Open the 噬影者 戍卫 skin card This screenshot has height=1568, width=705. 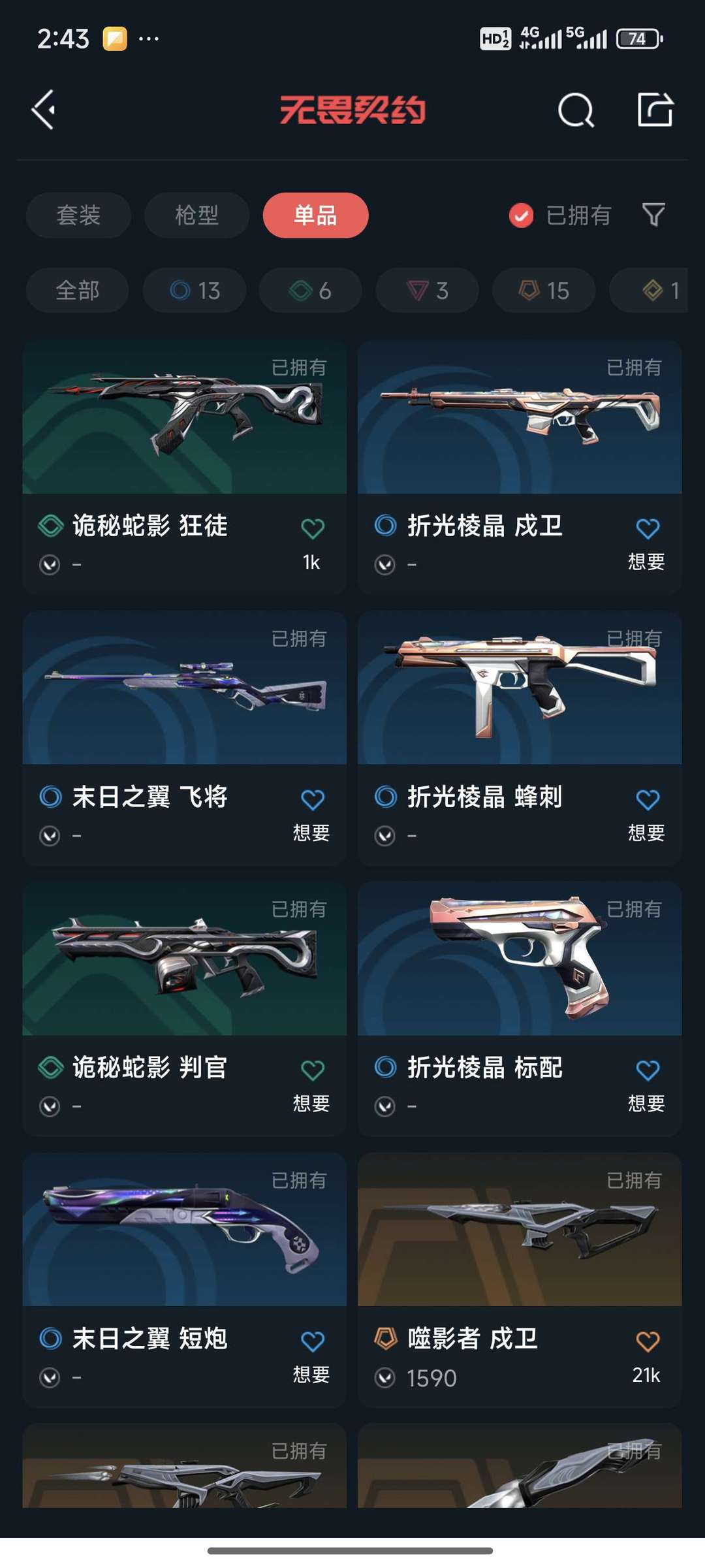click(x=520, y=1280)
